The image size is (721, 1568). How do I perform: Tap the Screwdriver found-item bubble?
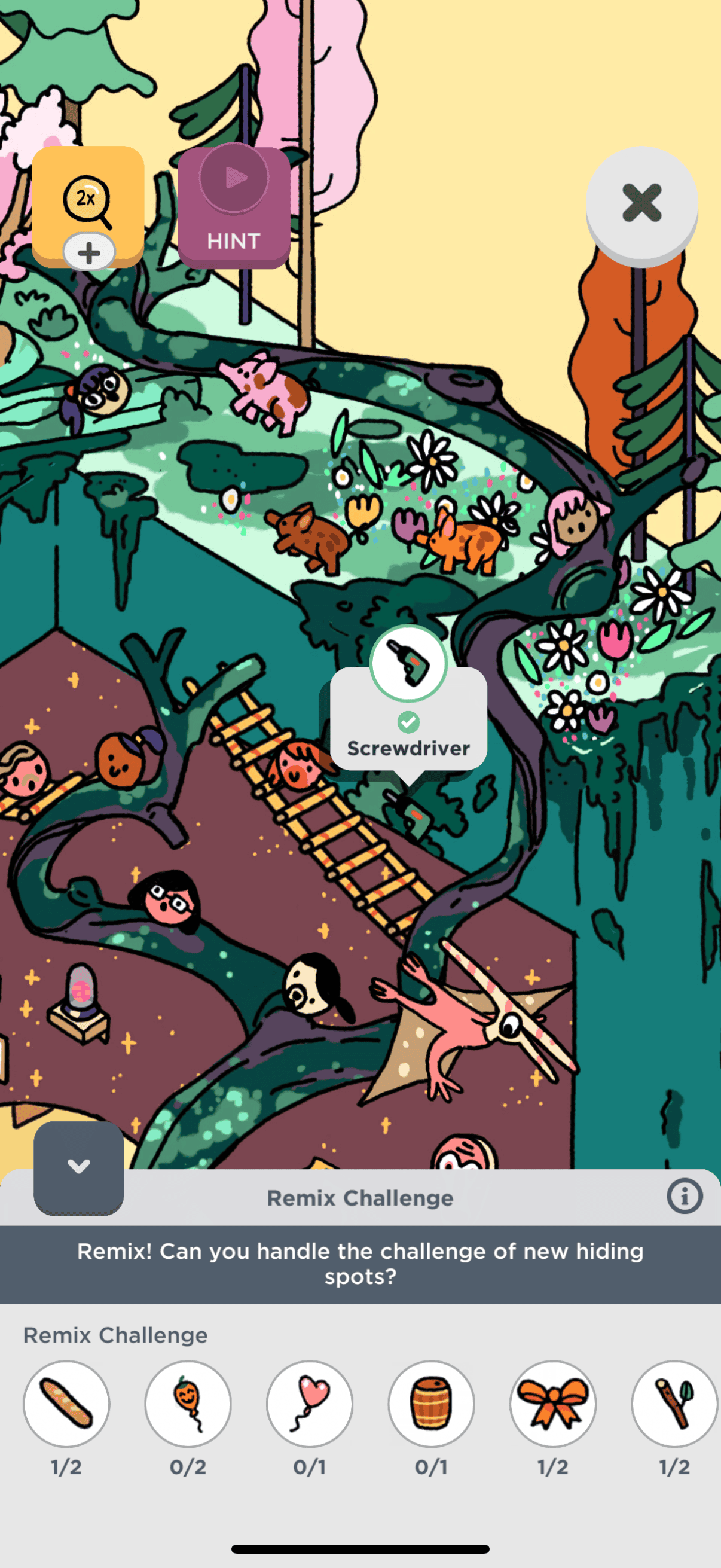(408, 718)
